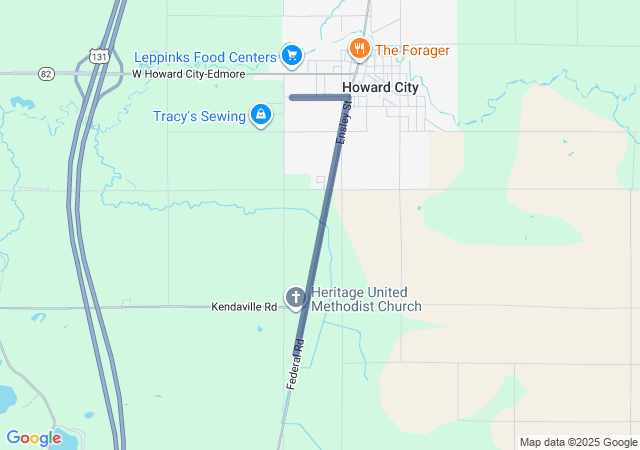Viewport: 640px width, 450px height.
Task: Select The Forager restaurant pin
Action: 360,49
